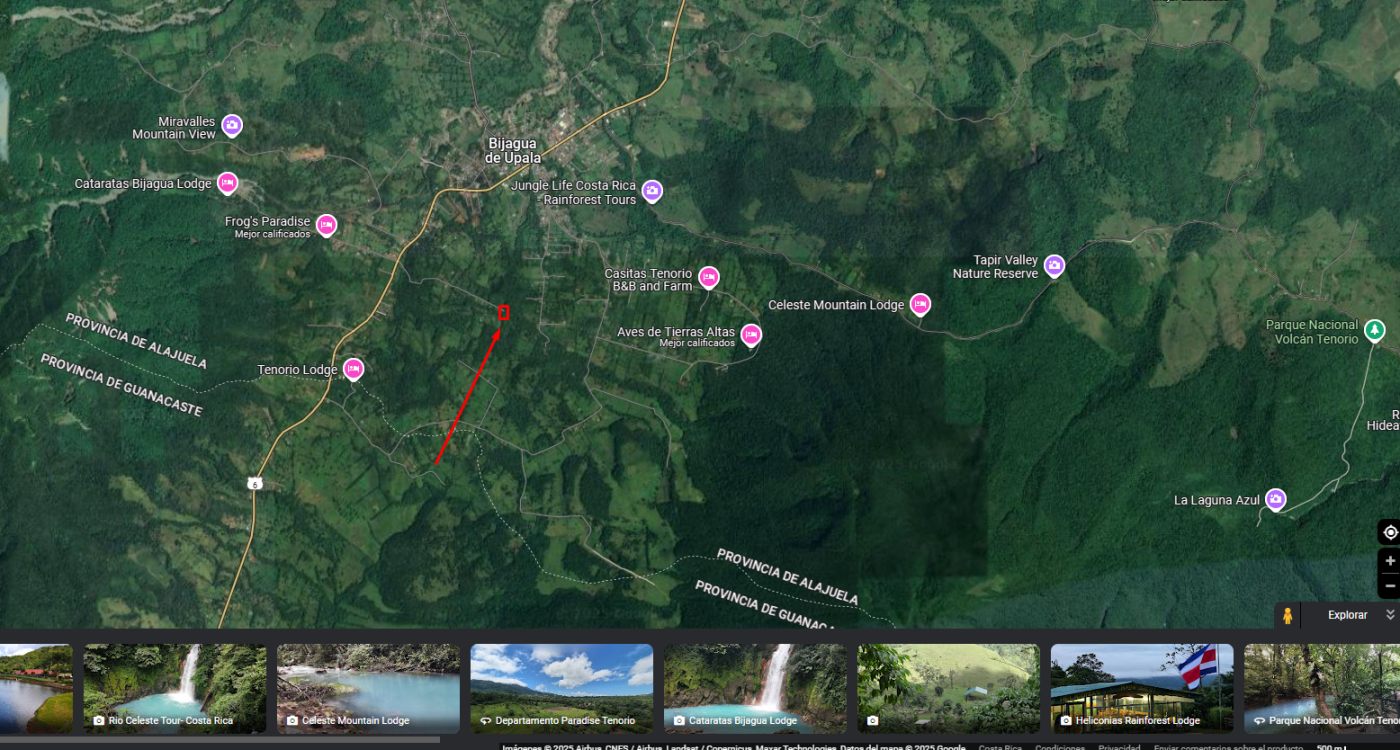Zoom in on the map
Image resolution: width=1400 pixels, height=750 pixels.
pos(1389,561)
